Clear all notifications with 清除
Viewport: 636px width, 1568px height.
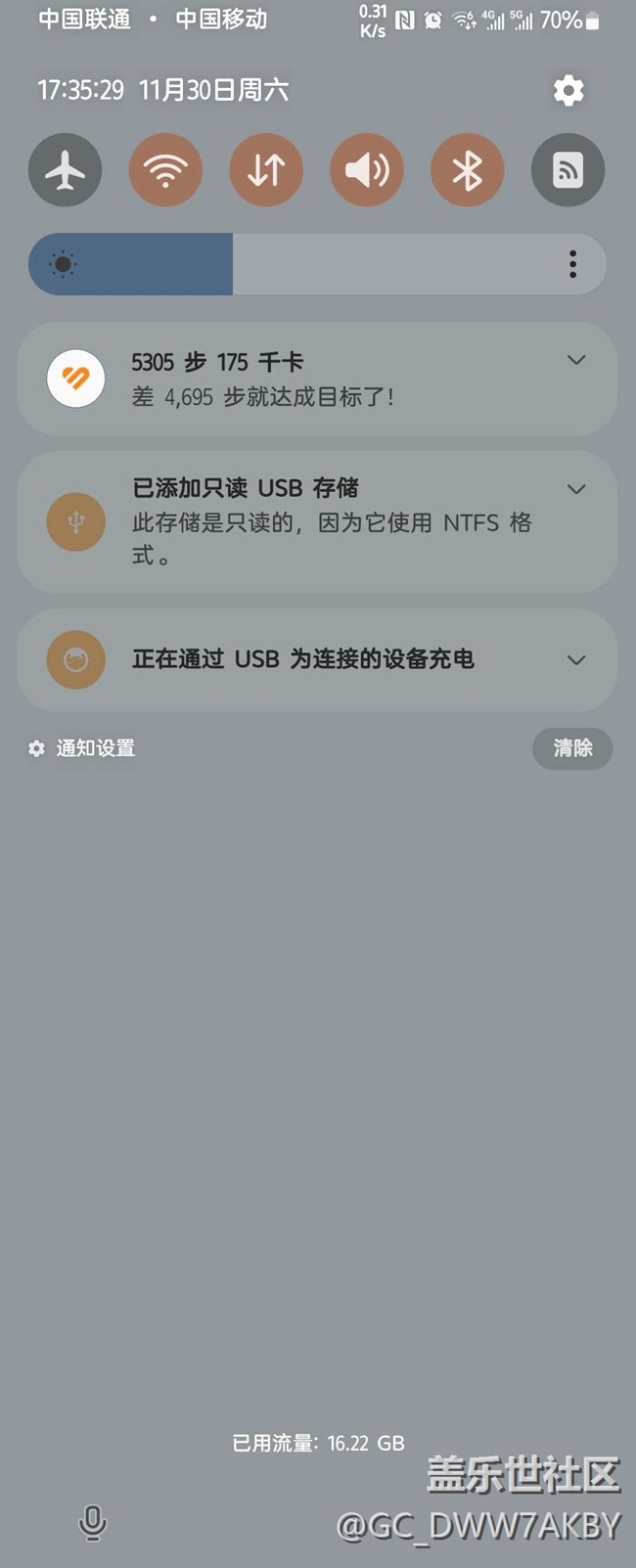point(572,748)
